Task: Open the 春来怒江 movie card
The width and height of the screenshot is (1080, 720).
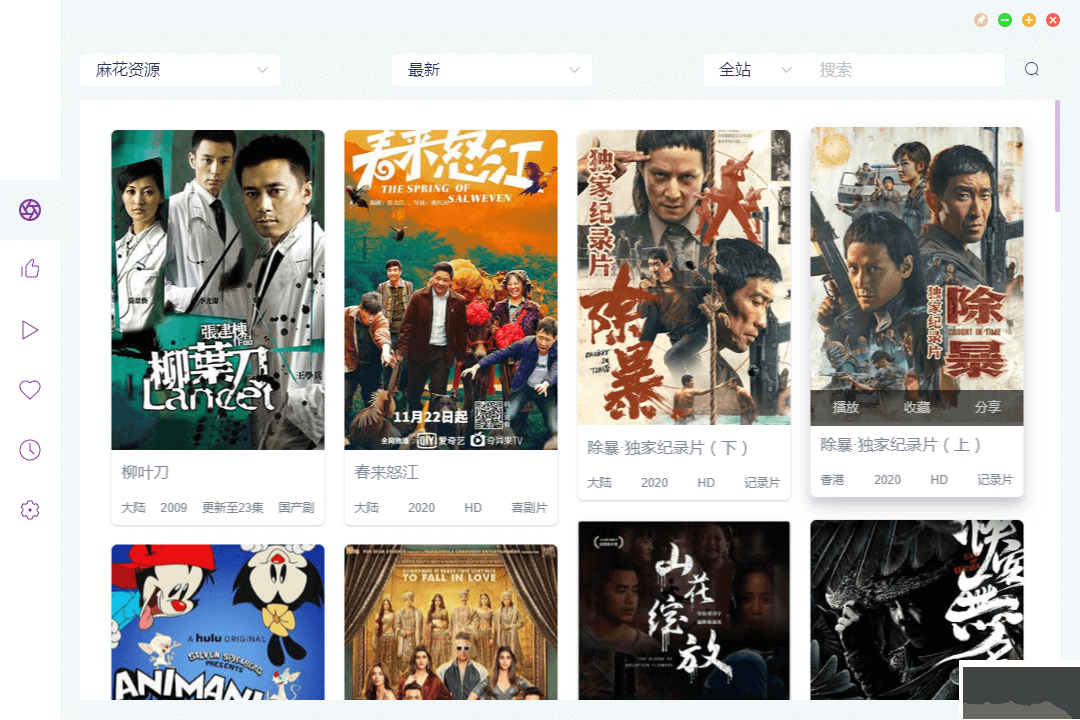Action: click(x=451, y=290)
